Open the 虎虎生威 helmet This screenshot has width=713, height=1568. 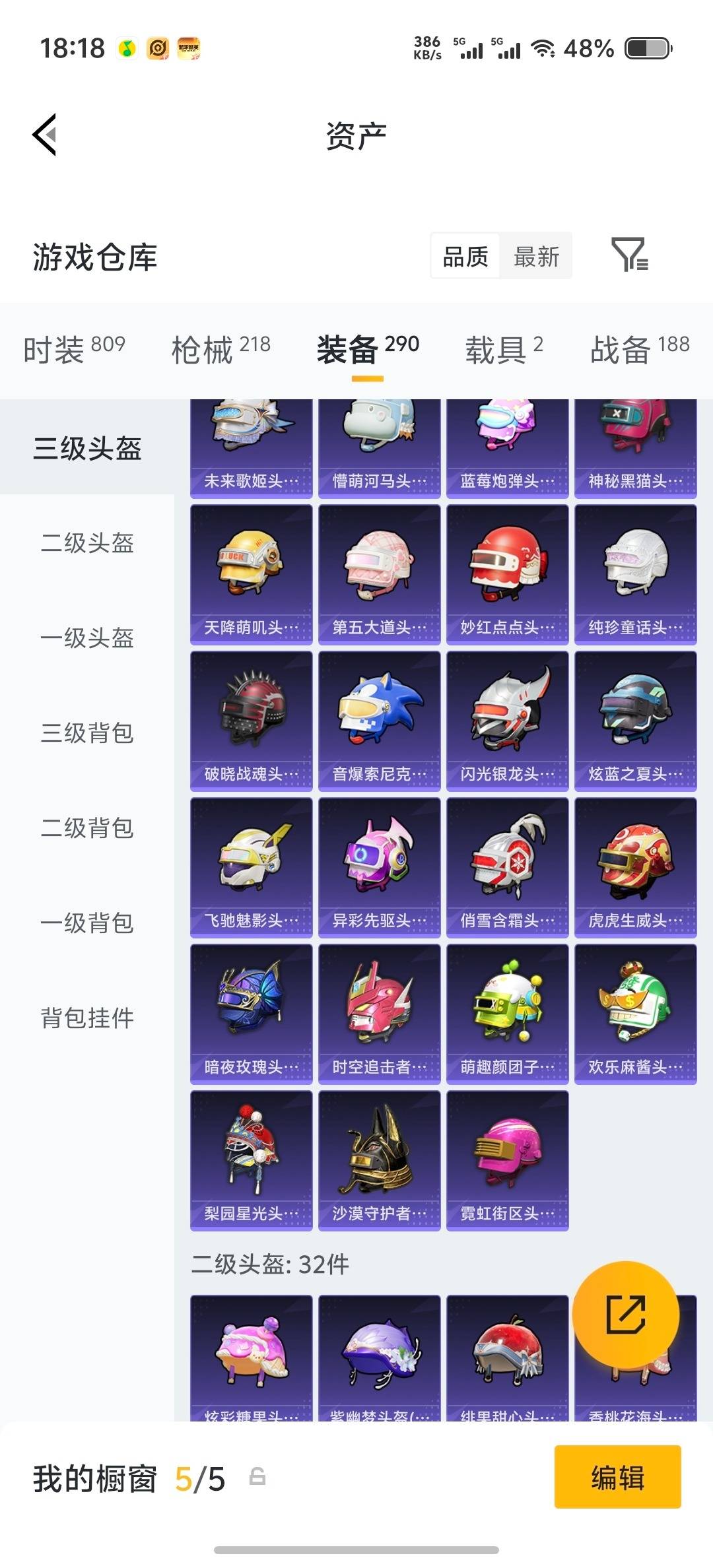[x=635, y=866]
